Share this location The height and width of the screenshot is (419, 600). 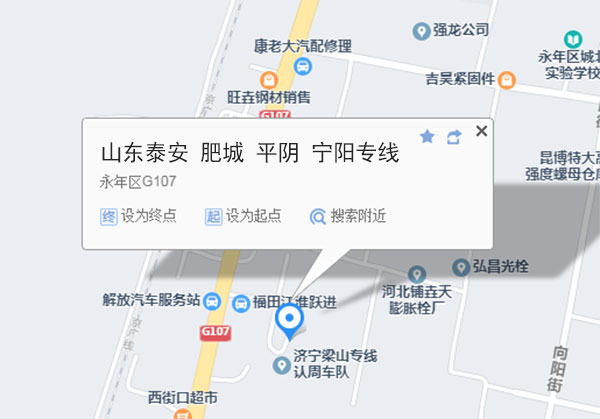click(454, 136)
